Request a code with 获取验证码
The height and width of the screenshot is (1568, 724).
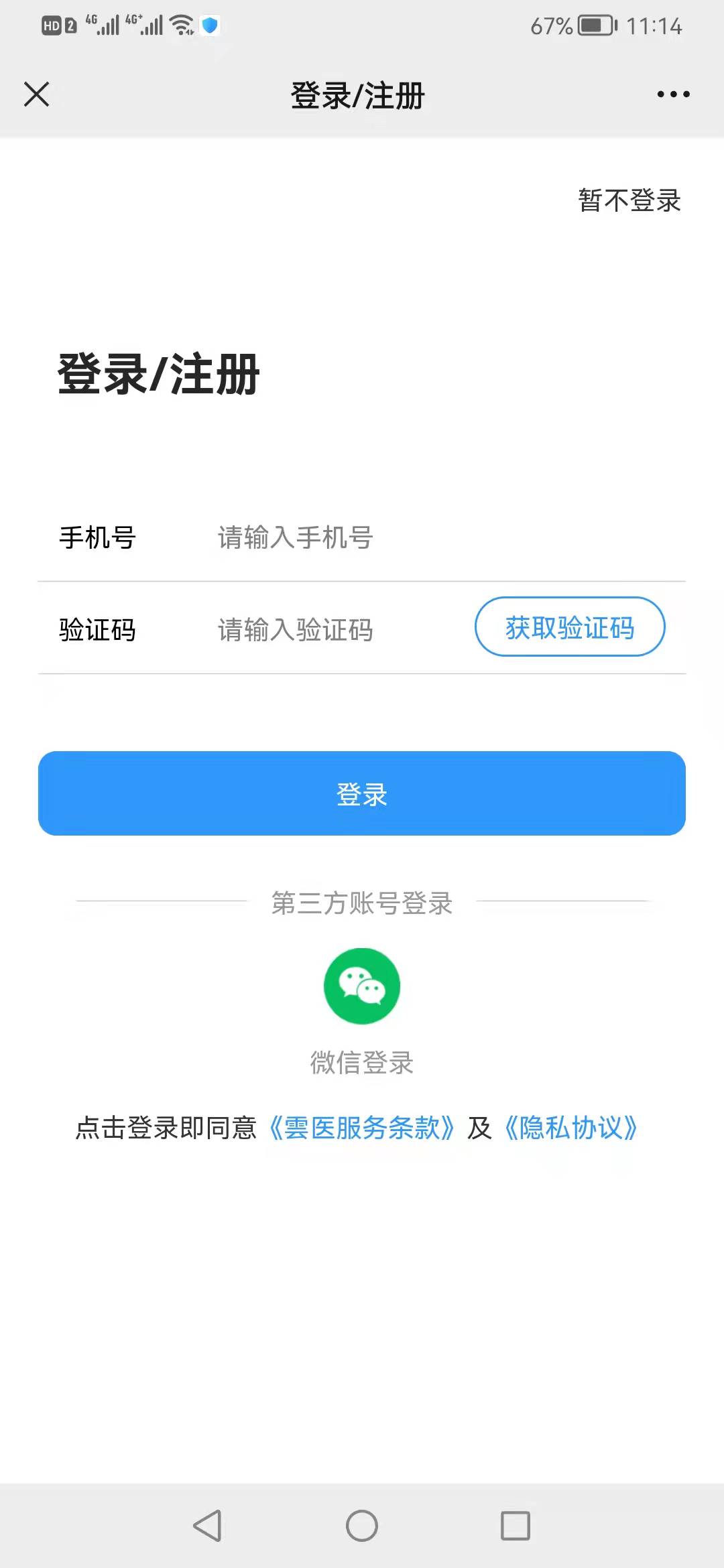(570, 627)
